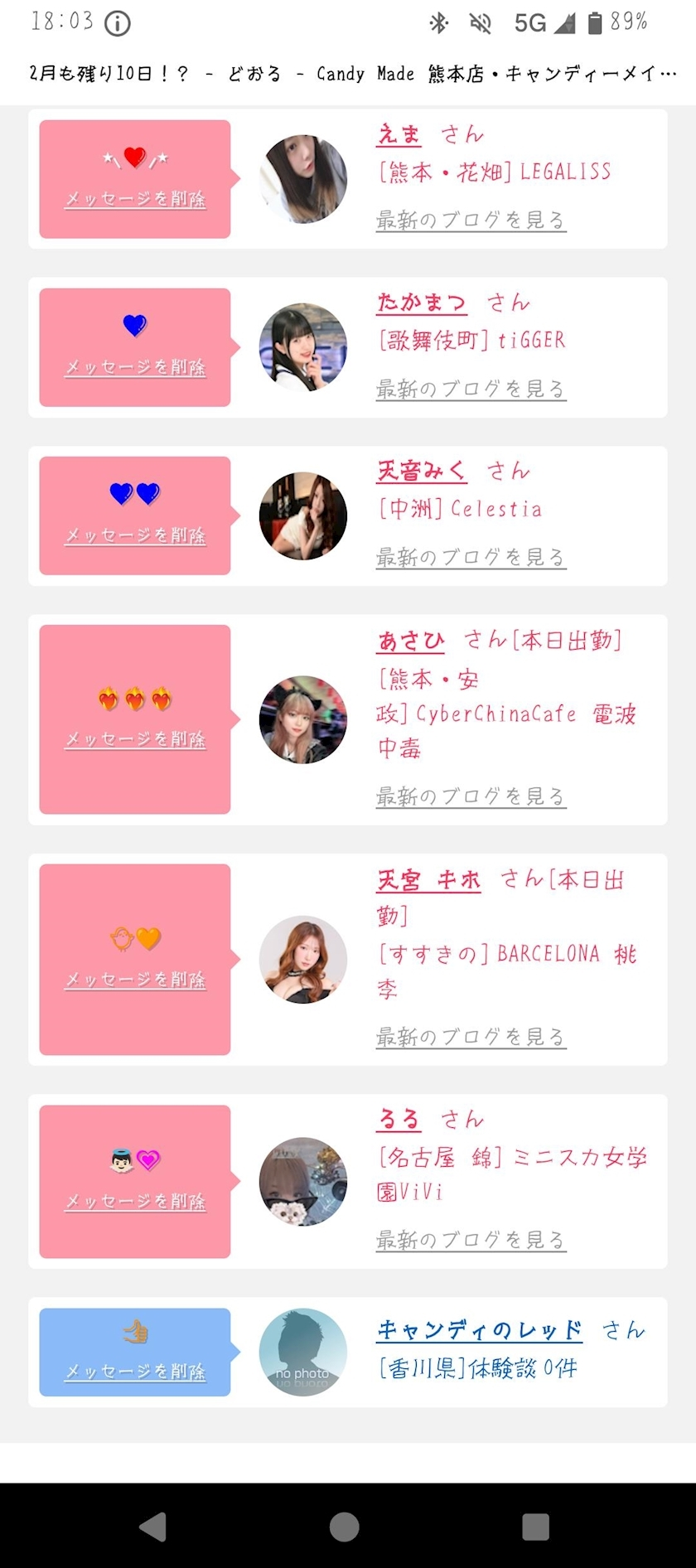Open 天宮 キホ's profile name link
696x1568 pixels.
[428, 880]
